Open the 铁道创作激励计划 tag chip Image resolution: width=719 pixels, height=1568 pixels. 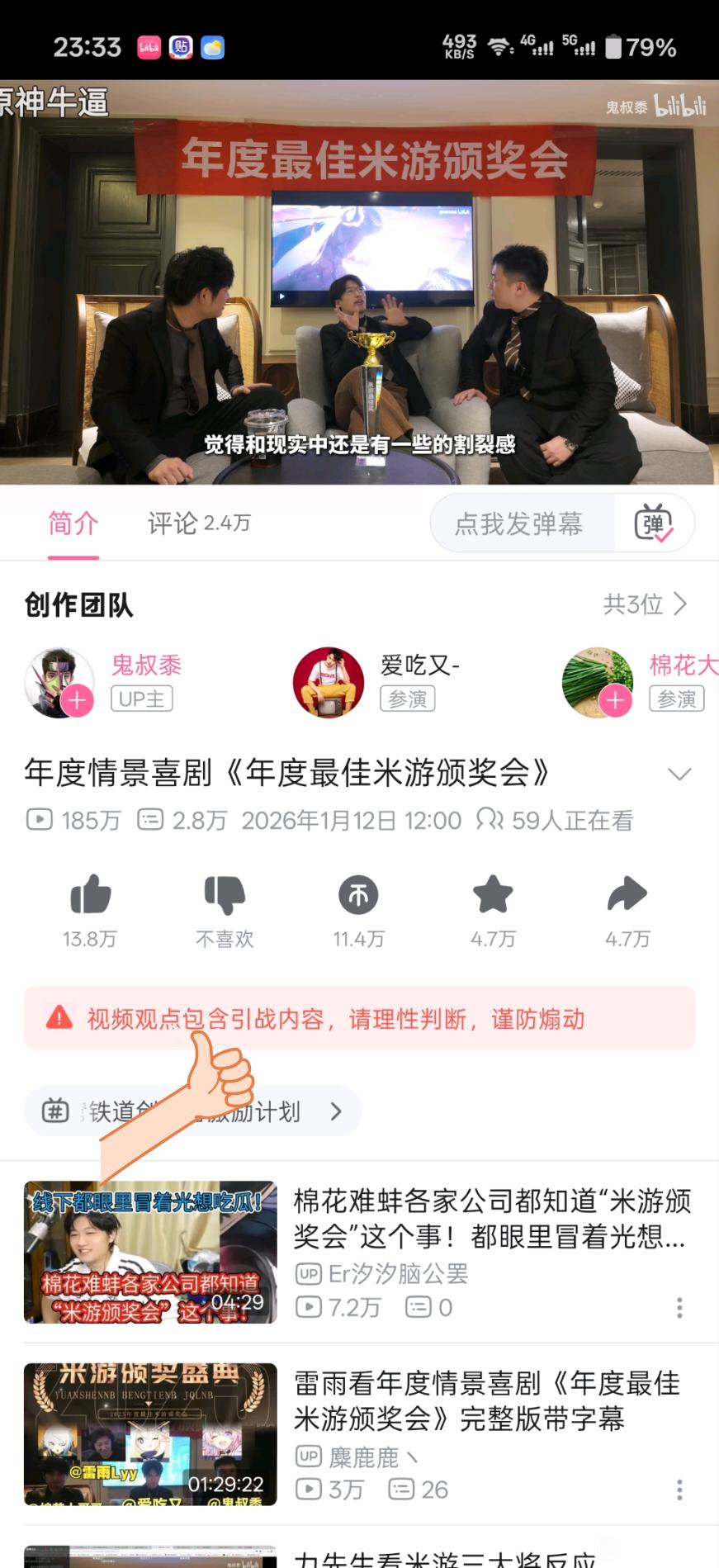pyautogui.click(x=192, y=1111)
